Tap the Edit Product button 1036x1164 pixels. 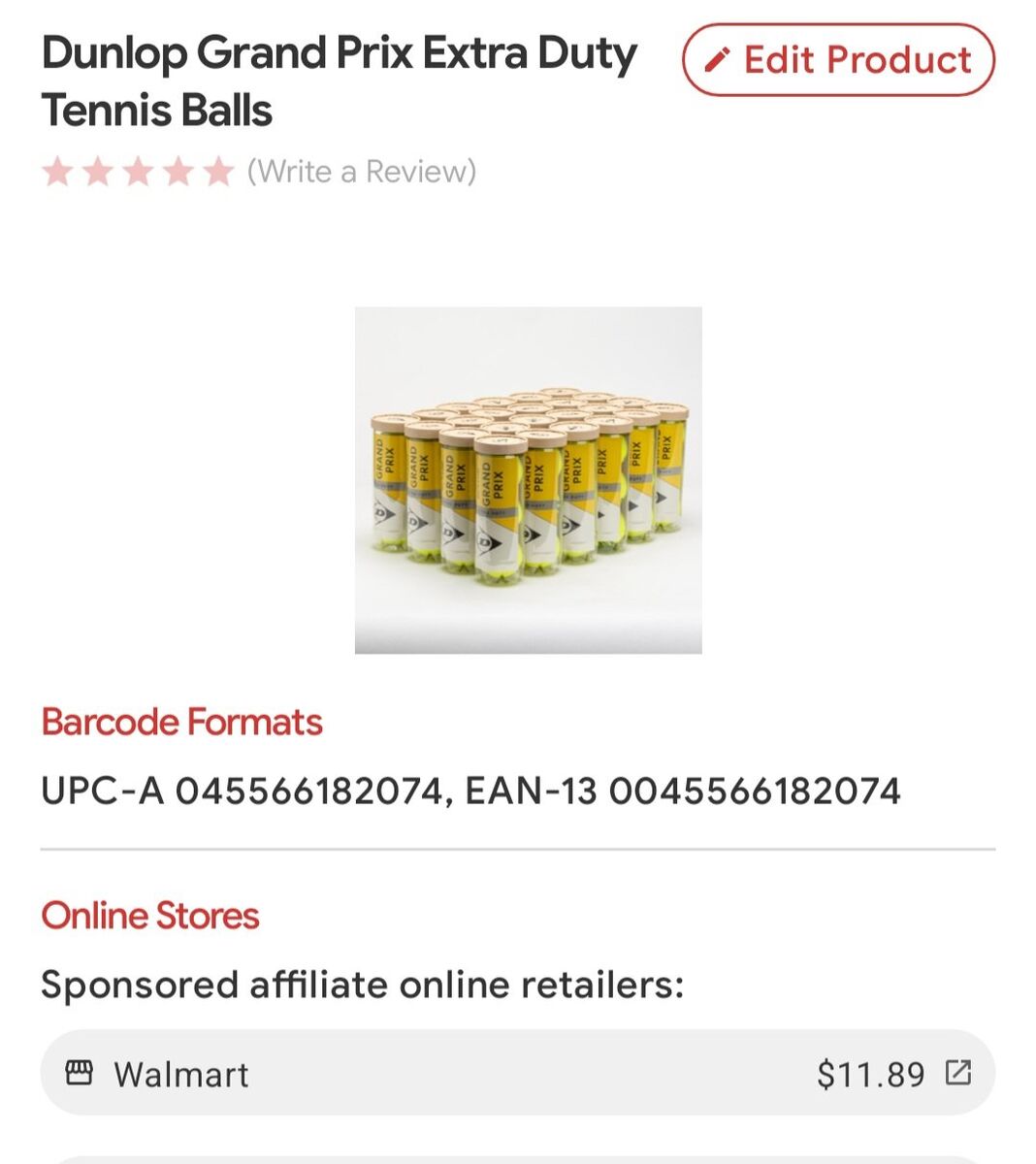(838, 60)
